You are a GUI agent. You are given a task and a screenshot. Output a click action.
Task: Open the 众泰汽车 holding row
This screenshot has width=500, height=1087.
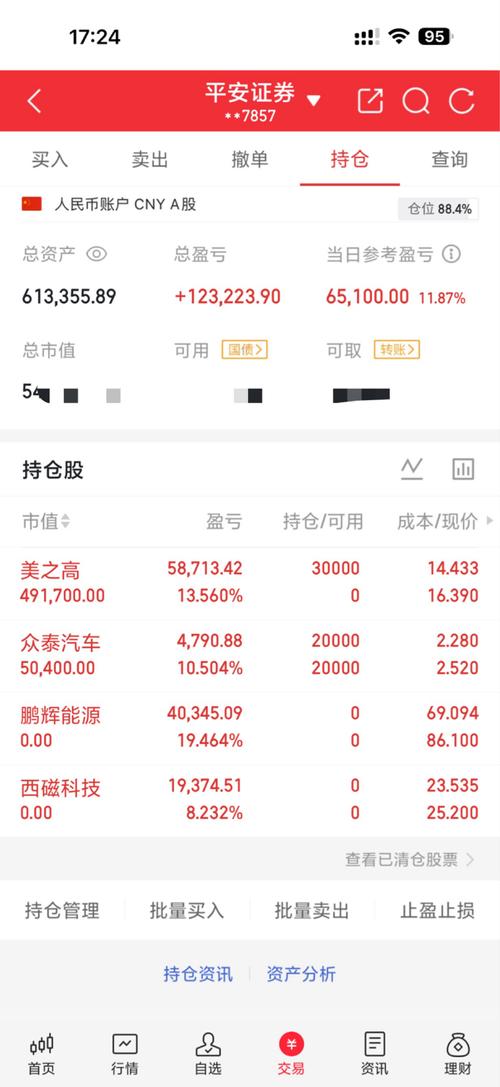250,654
